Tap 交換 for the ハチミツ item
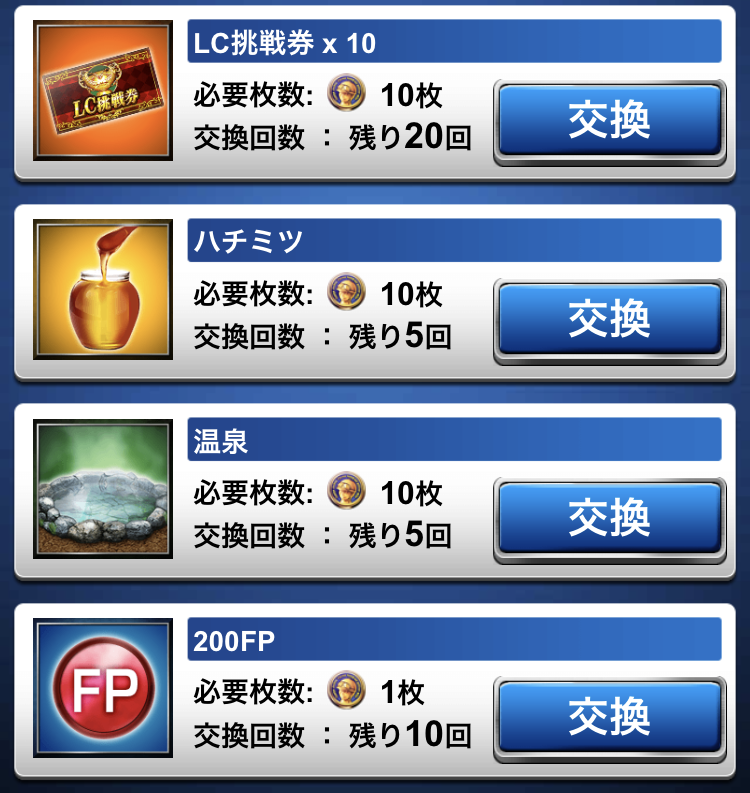750x793 pixels. (609, 319)
